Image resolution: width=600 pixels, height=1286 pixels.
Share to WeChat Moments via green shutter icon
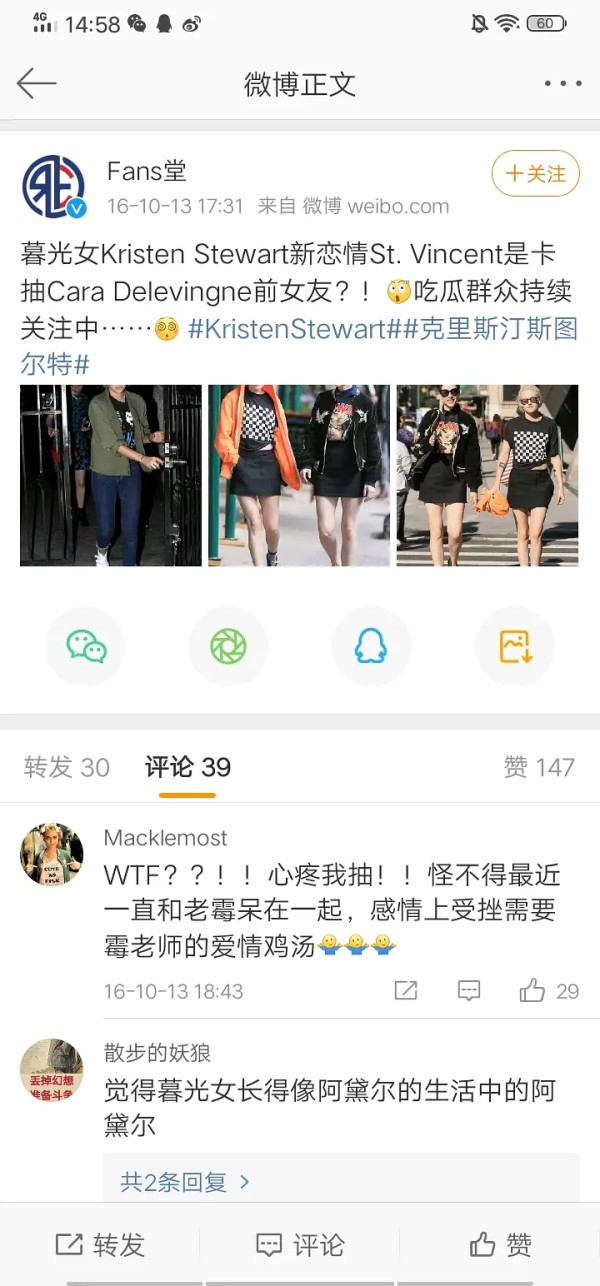coord(228,647)
